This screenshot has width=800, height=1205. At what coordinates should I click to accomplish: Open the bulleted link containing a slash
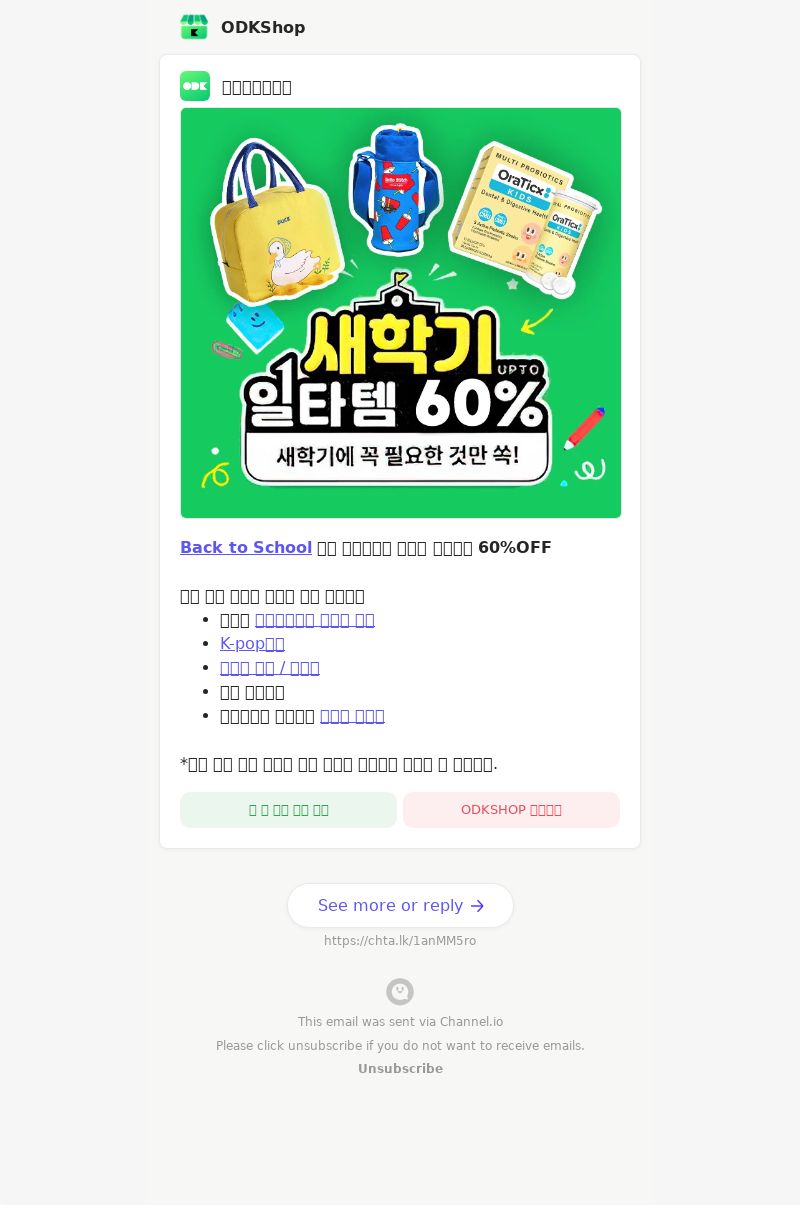click(x=270, y=668)
